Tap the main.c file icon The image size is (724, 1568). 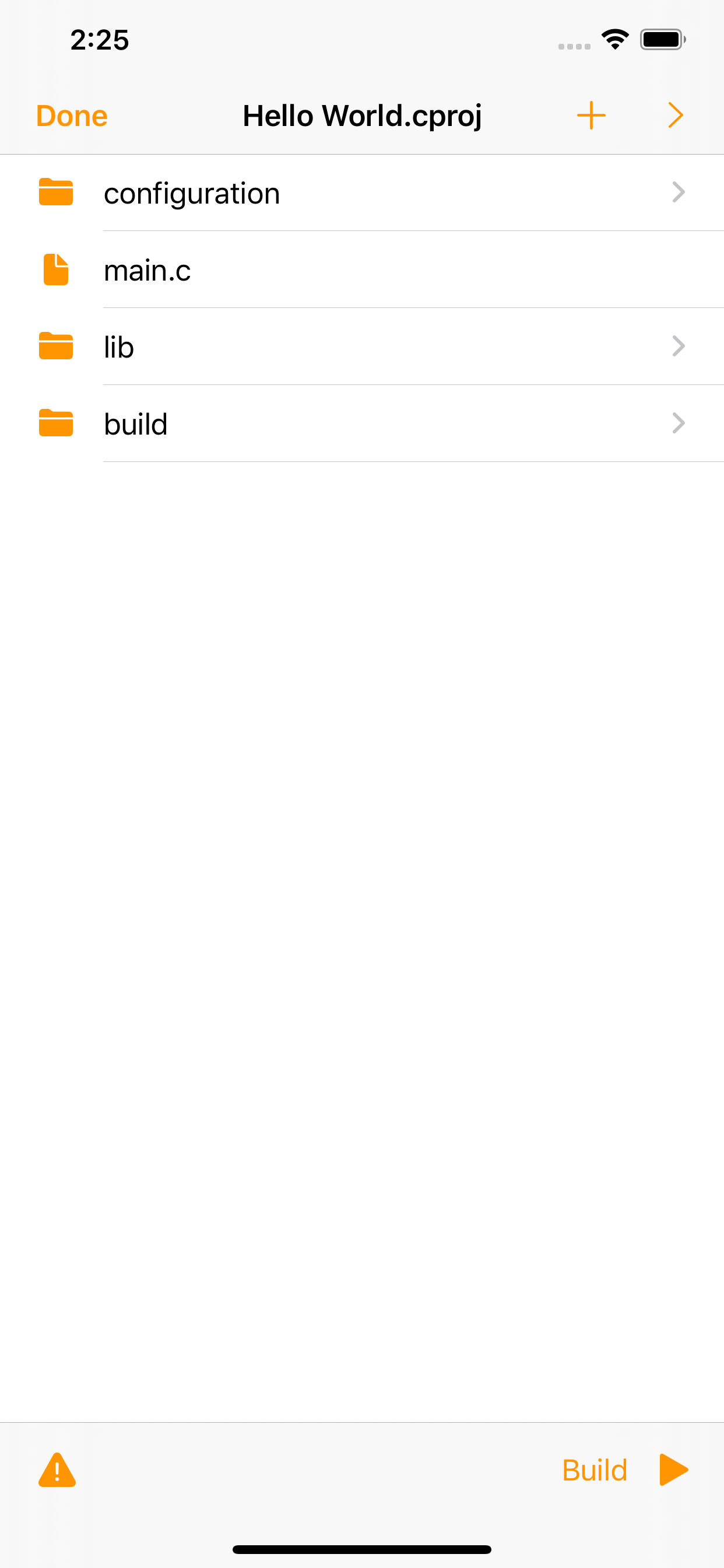55,270
